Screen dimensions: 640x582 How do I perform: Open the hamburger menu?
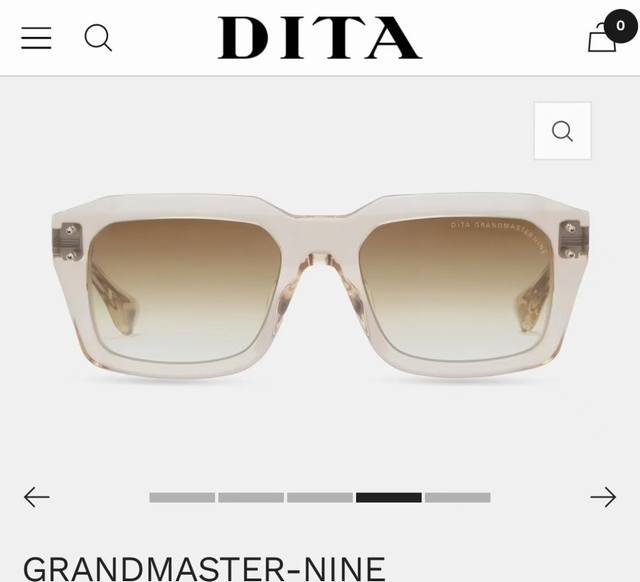(x=36, y=38)
